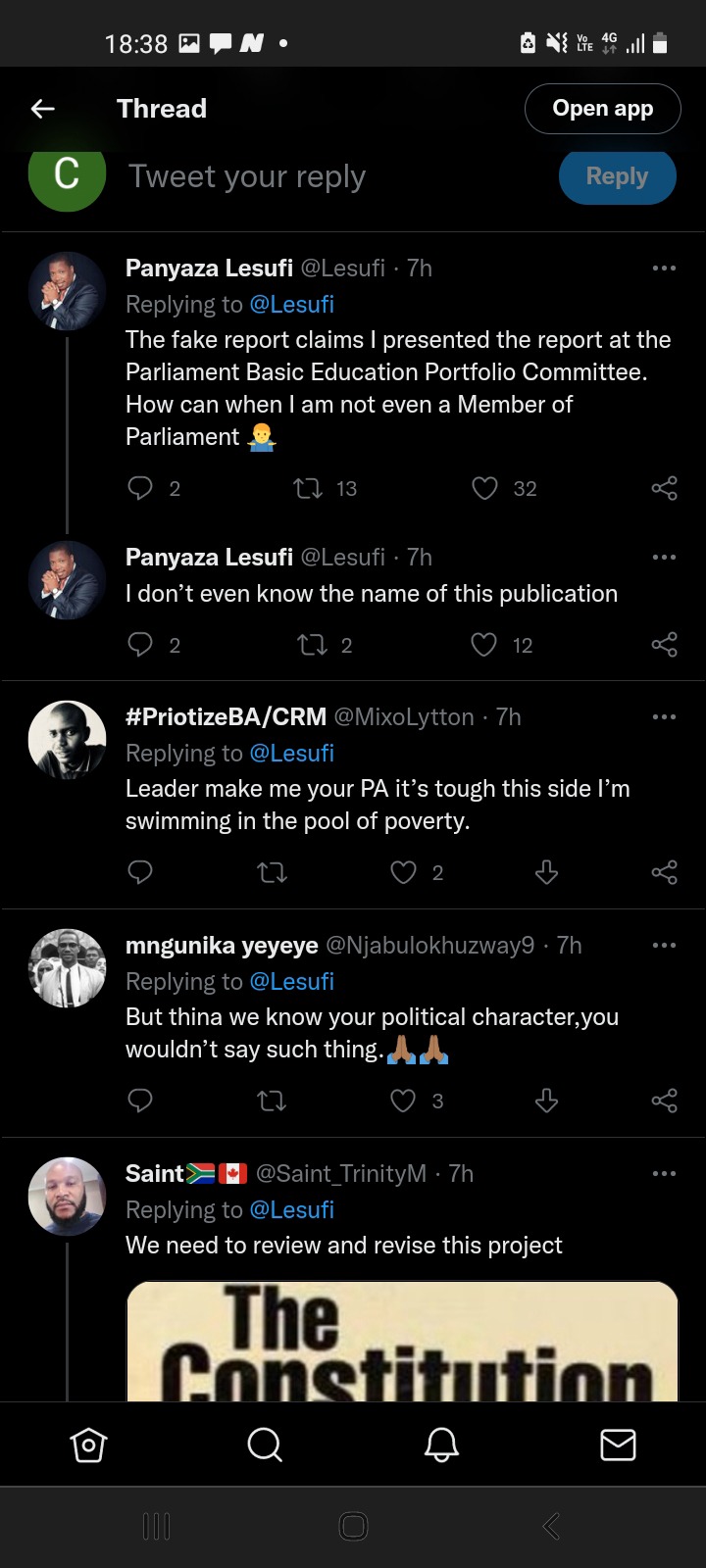Go back using the Thread arrow
The height and width of the screenshot is (1568, 706).
(x=43, y=109)
